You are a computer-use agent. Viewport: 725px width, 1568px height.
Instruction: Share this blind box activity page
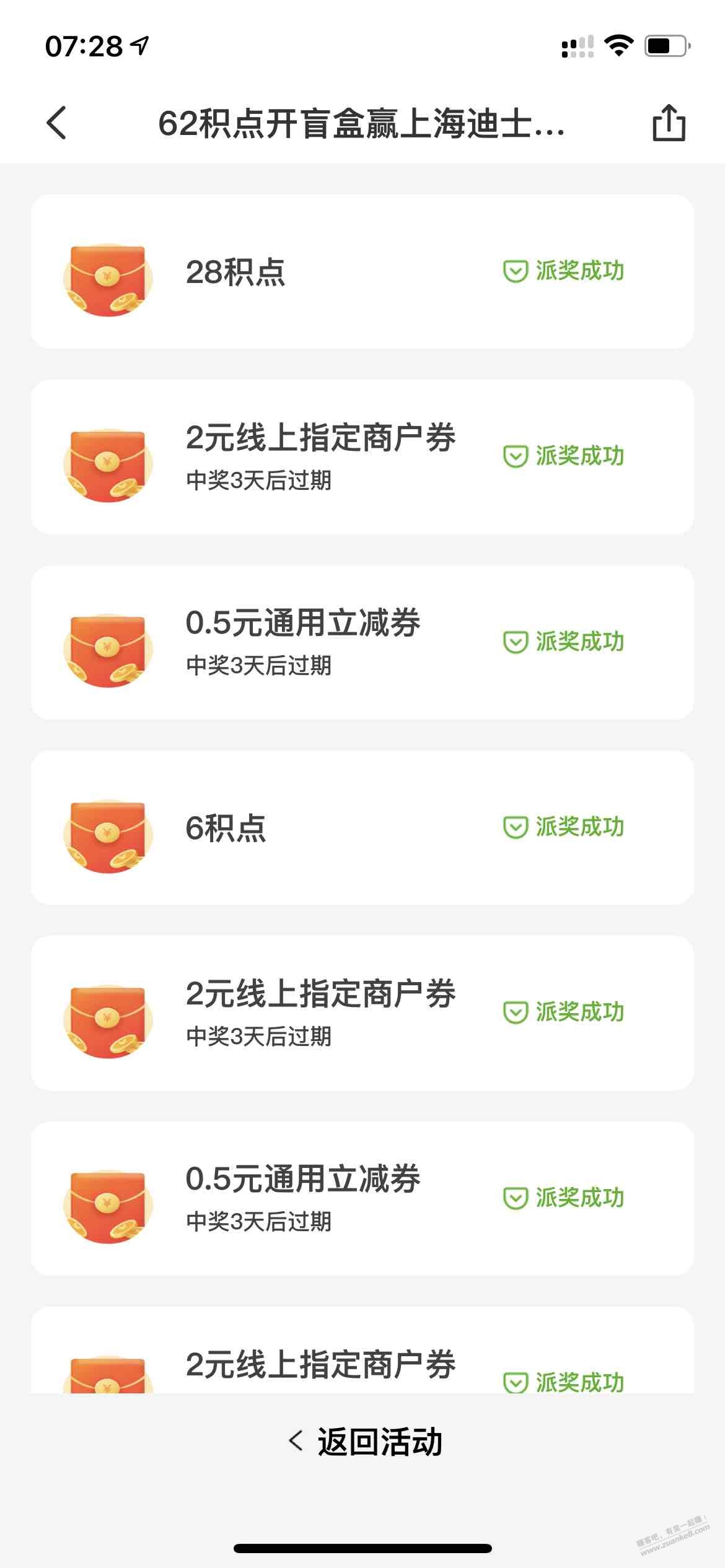tap(669, 123)
